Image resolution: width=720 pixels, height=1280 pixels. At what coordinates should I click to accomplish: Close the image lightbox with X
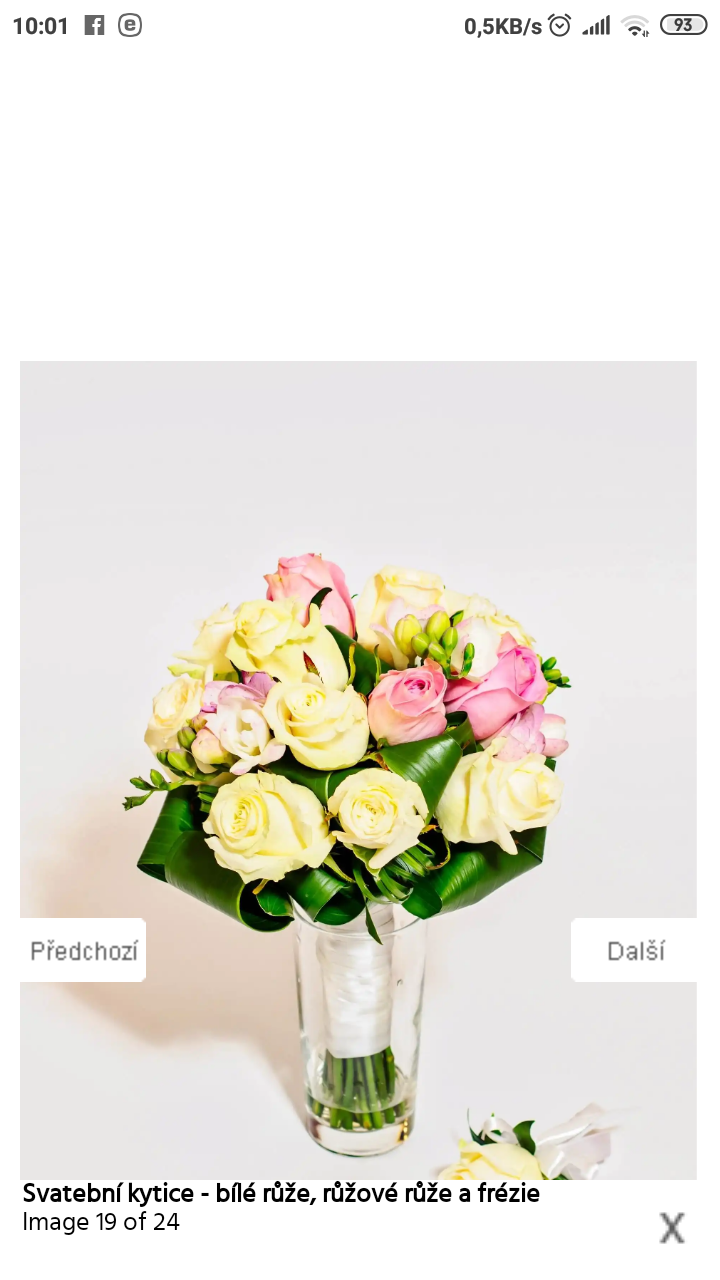coord(672,1227)
